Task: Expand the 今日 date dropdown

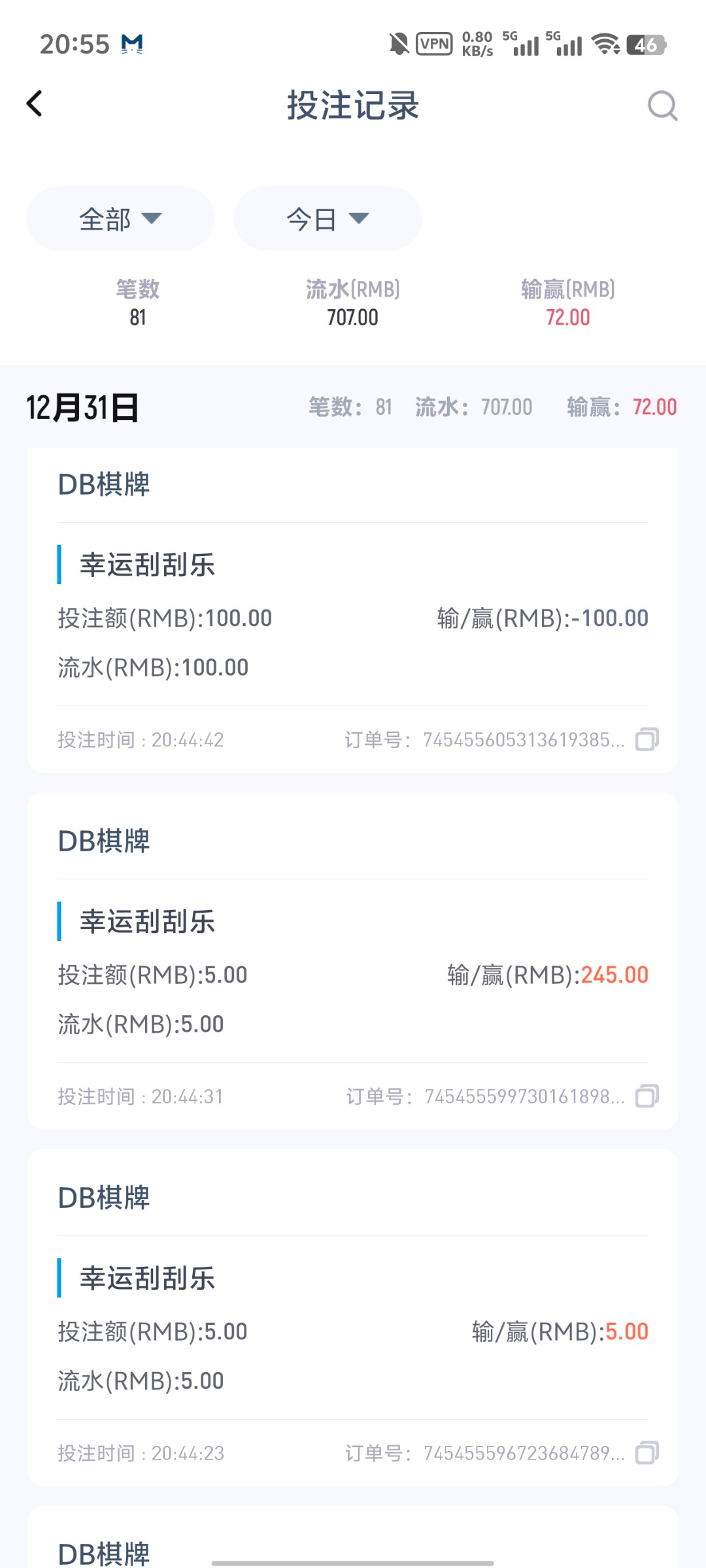Action: 328,218
